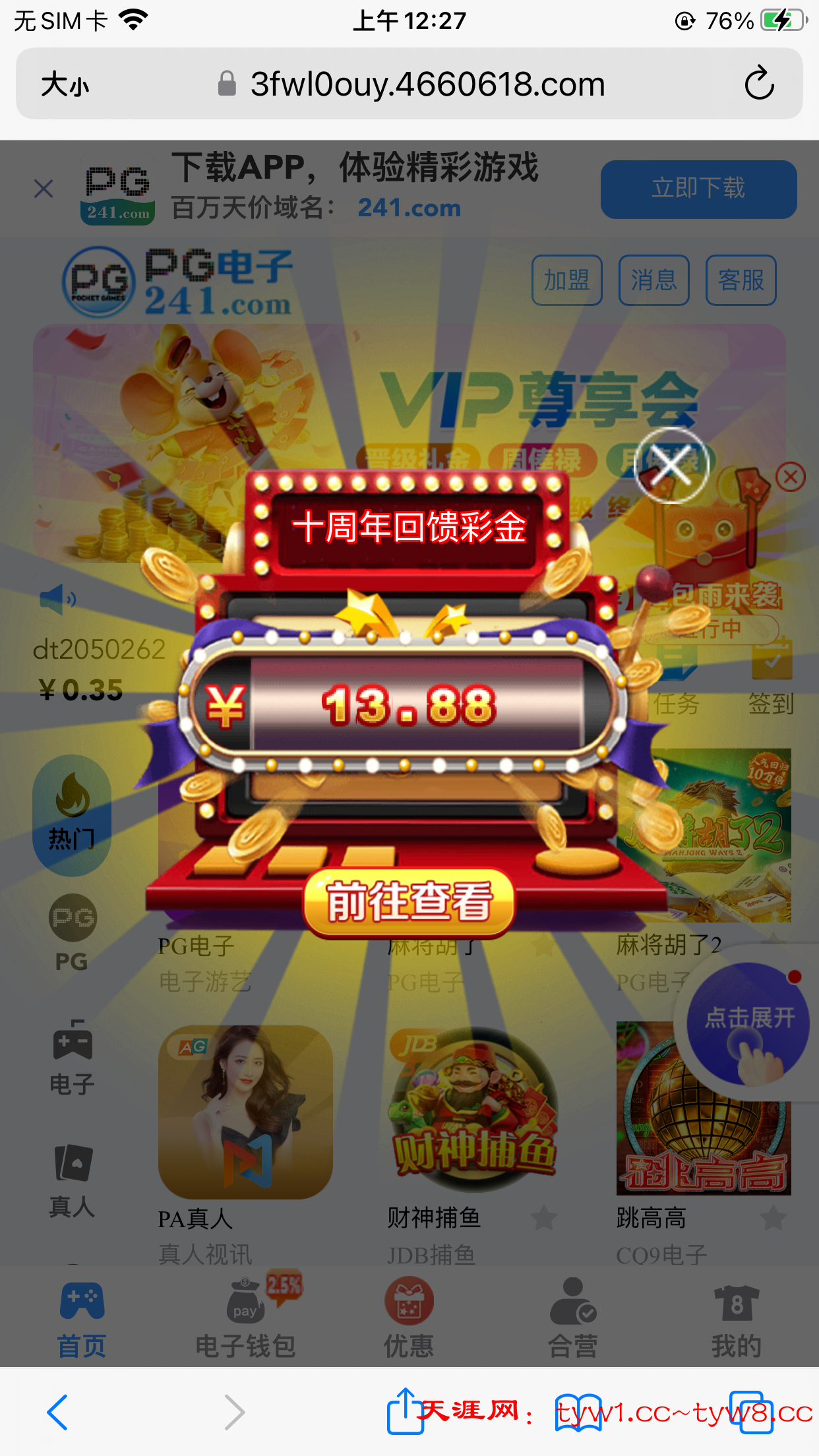Select the 电子 category
The height and width of the screenshot is (1456, 819).
[x=72, y=1056]
